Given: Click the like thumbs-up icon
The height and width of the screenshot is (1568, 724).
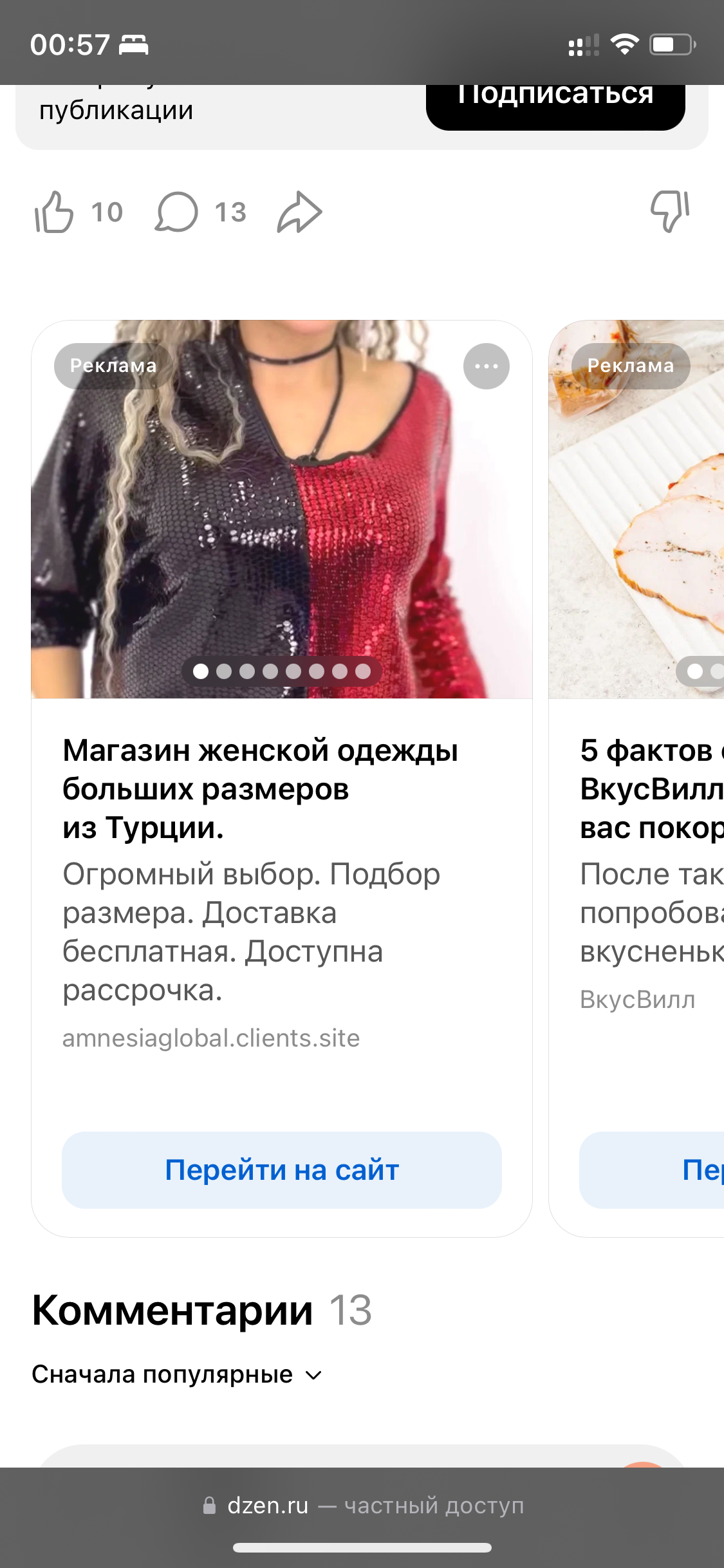Looking at the screenshot, I should tap(56, 211).
